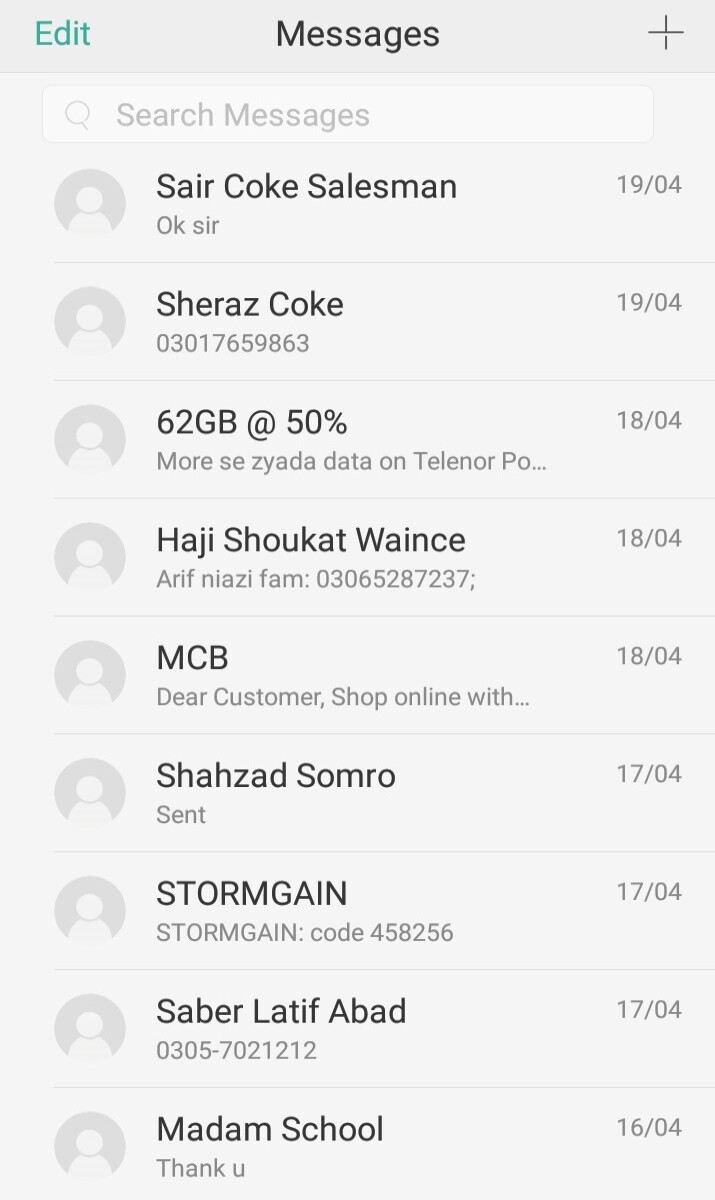Open the Sheraz Coke thread

(357, 322)
